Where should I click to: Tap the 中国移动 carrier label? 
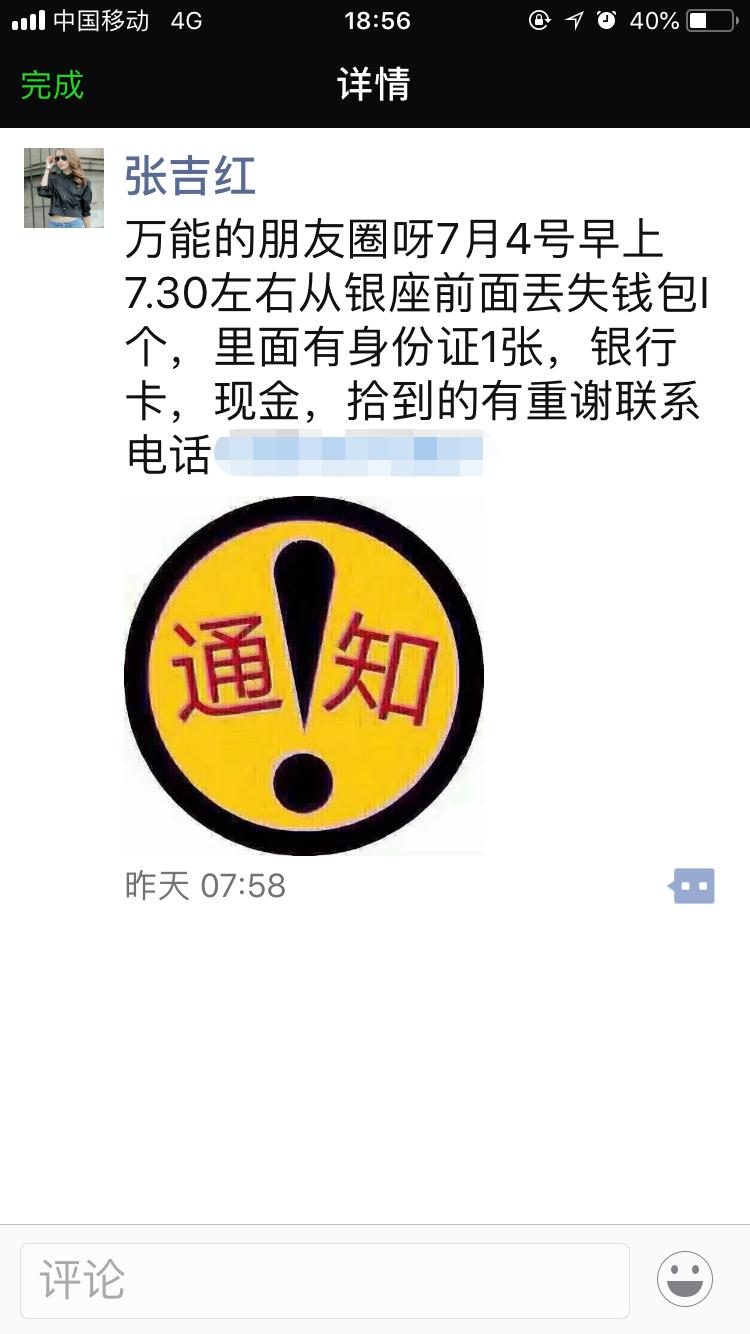(x=102, y=20)
